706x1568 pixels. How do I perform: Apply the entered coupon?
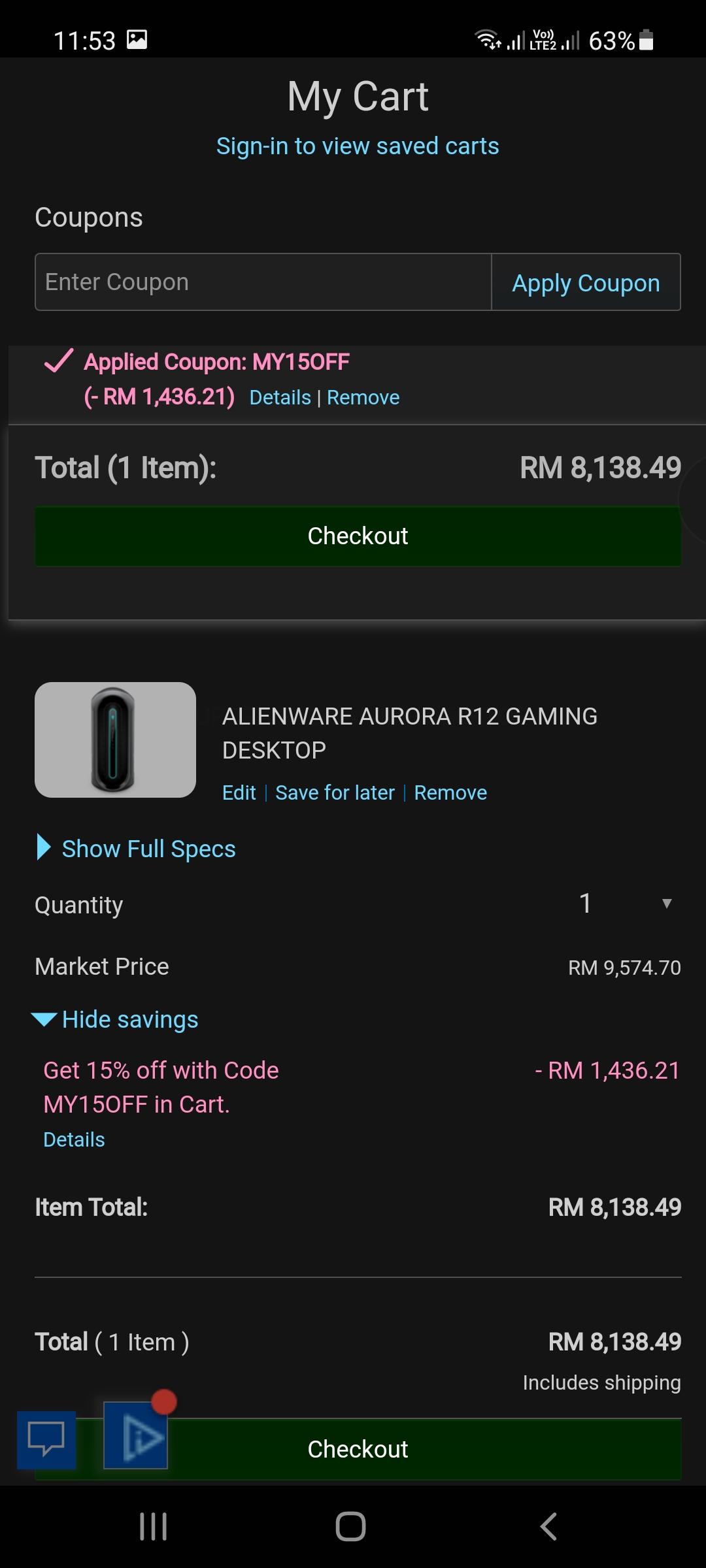[586, 282]
